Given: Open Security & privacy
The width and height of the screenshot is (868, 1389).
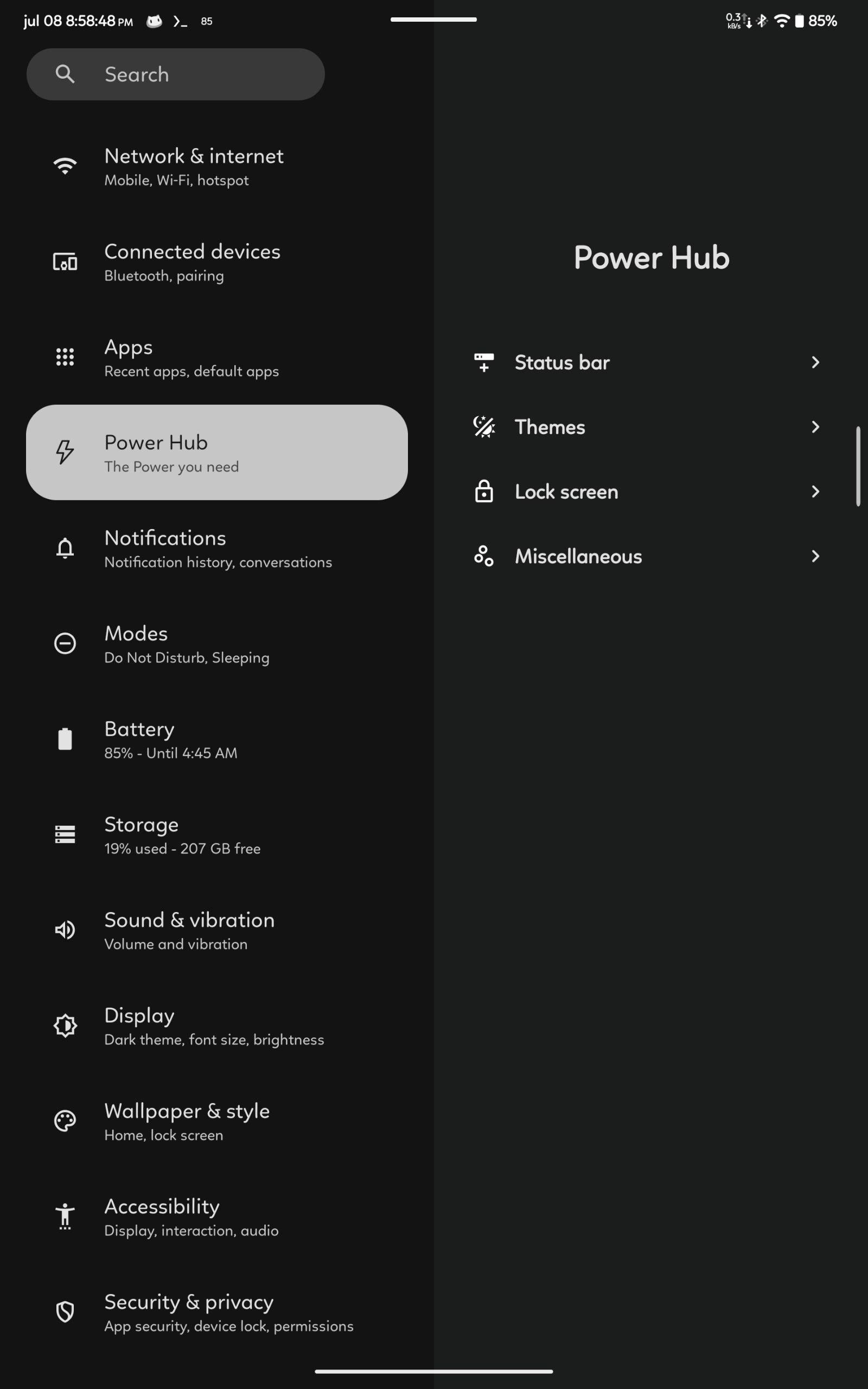Looking at the screenshot, I should 217,1312.
